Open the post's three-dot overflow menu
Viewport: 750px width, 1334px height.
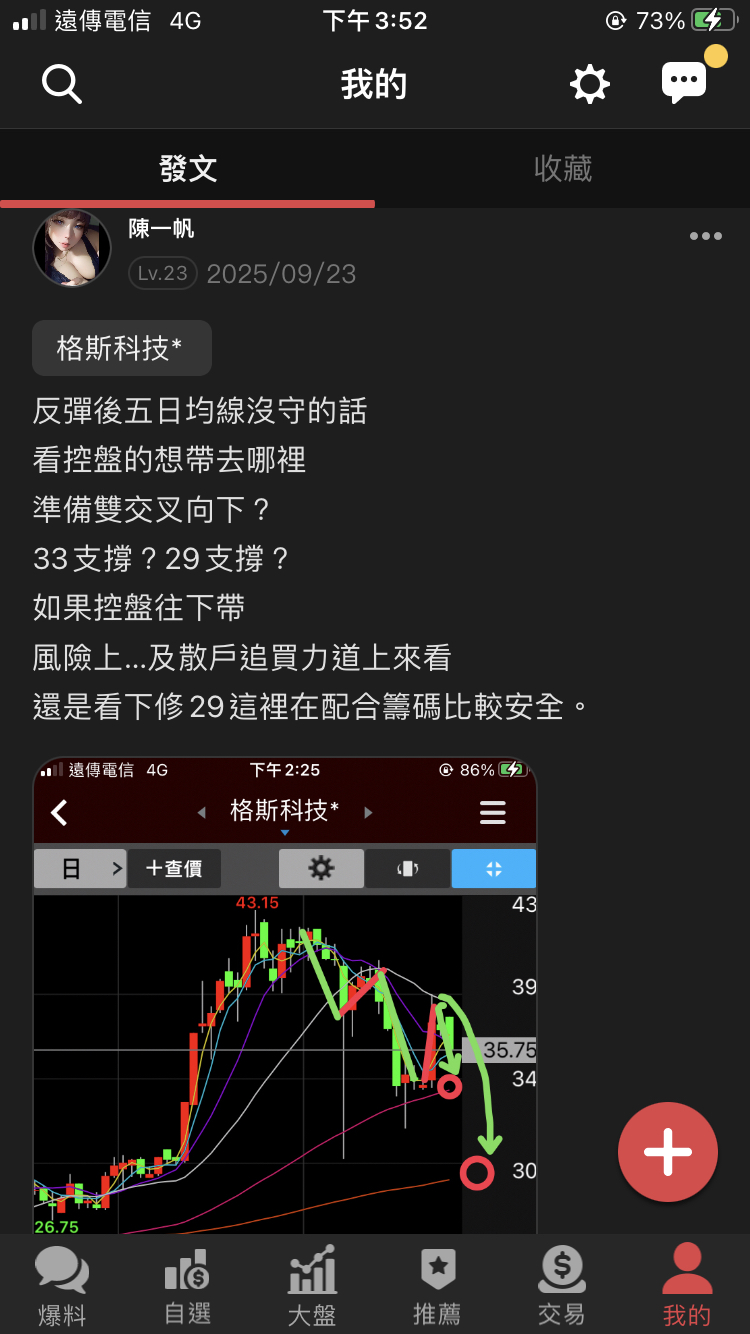705,237
